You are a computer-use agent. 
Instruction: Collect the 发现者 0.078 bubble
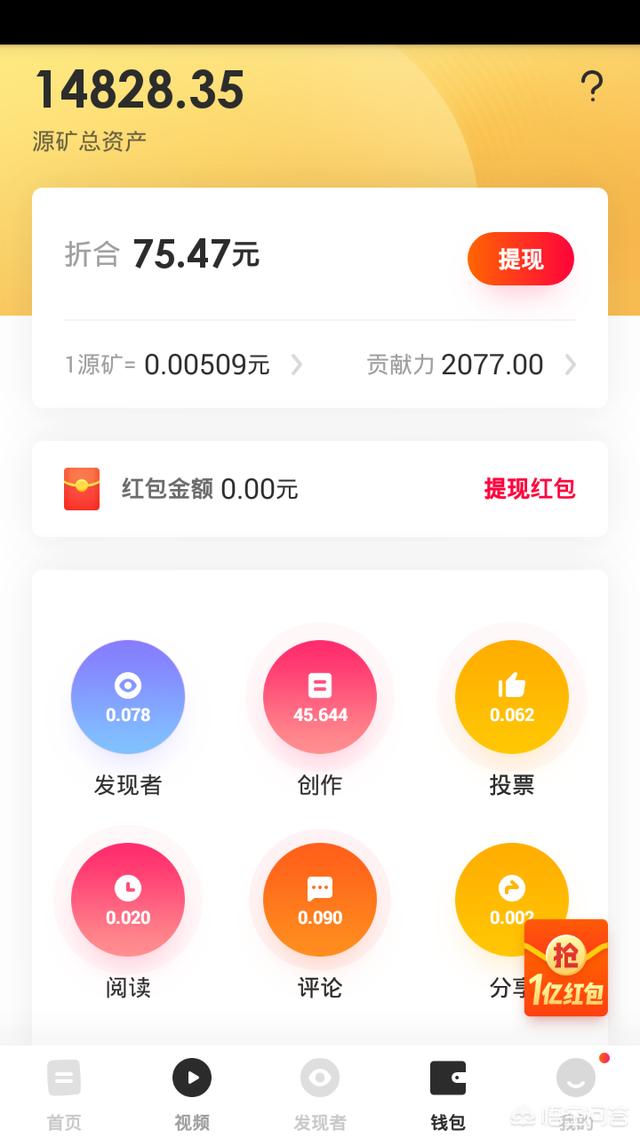tap(128, 697)
